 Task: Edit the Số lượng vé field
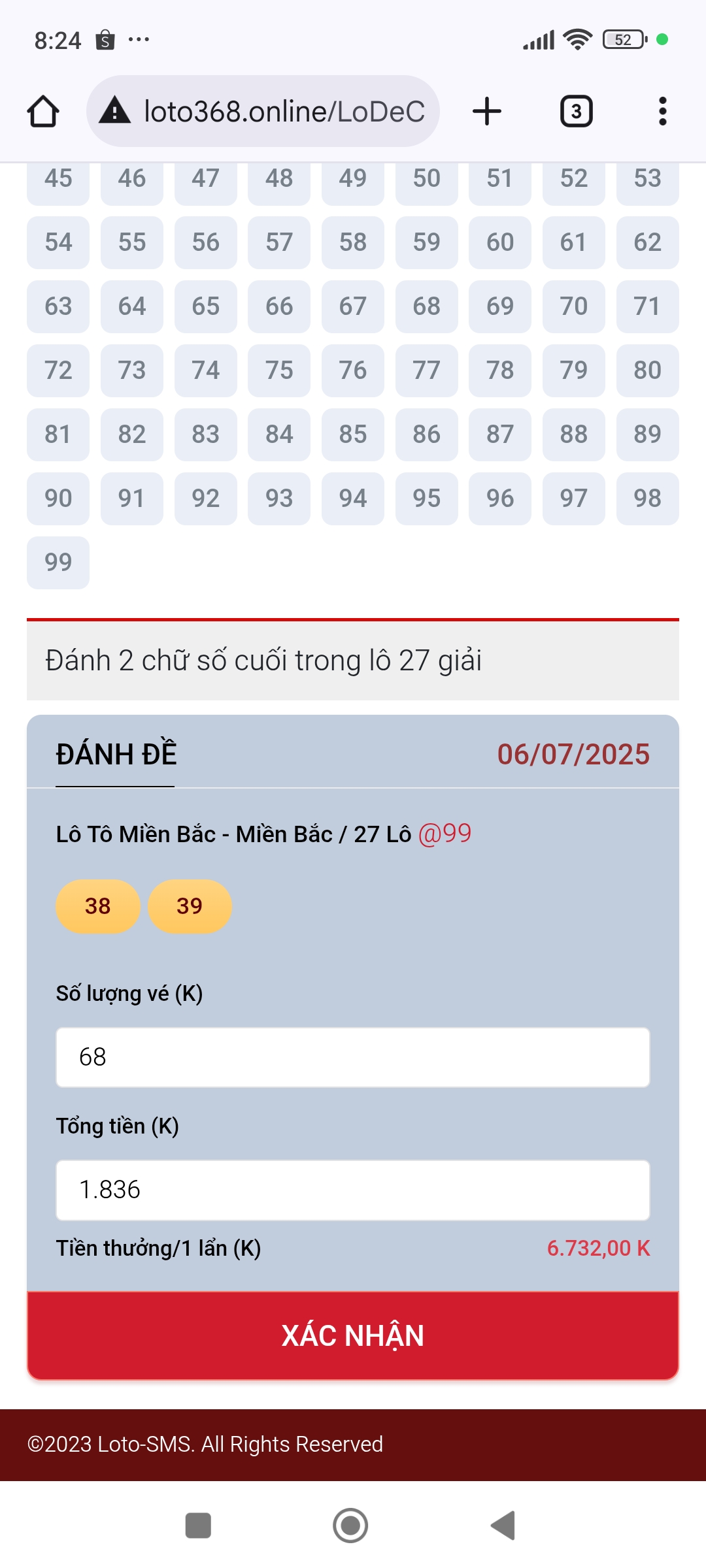coord(353,1057)
